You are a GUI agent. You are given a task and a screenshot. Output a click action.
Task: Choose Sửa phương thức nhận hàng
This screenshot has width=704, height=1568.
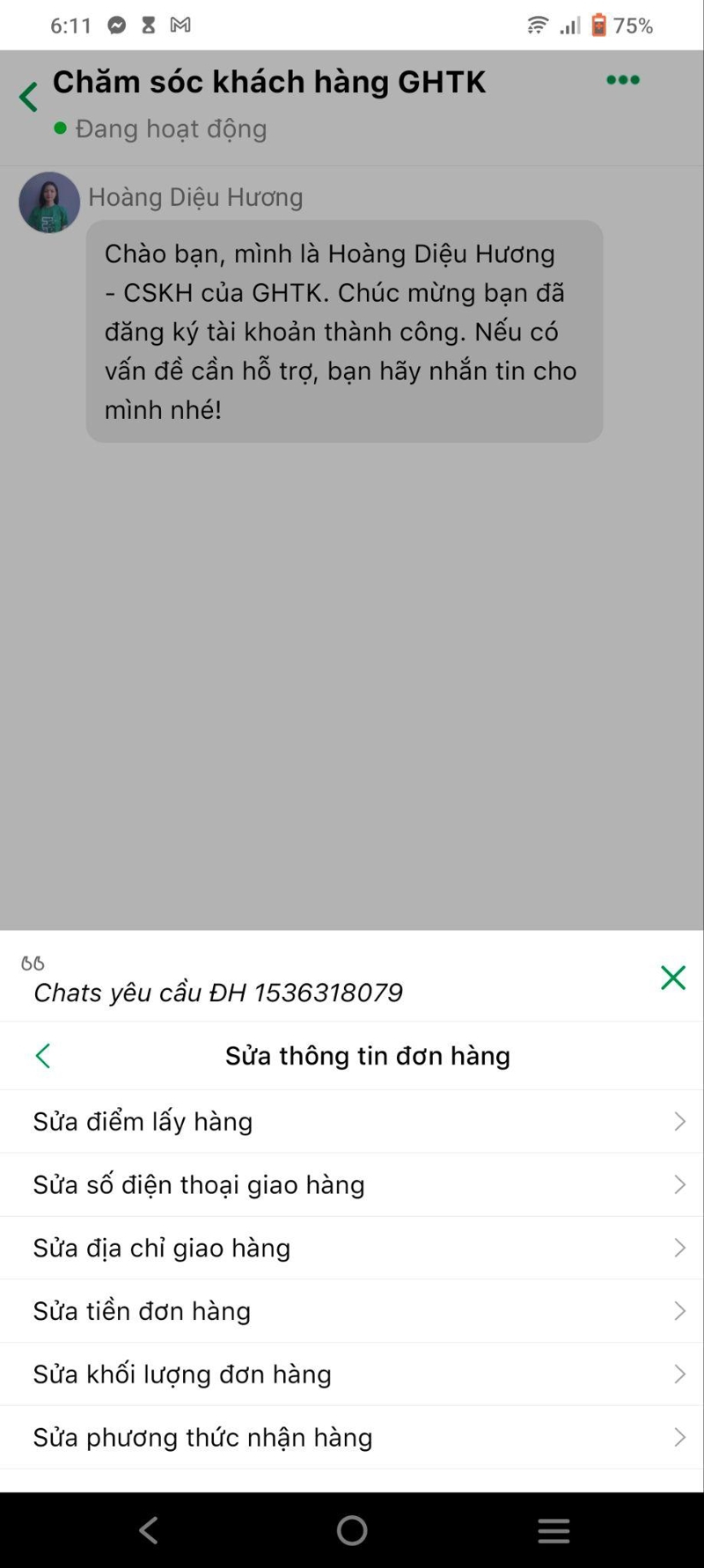pos(352,1438)
